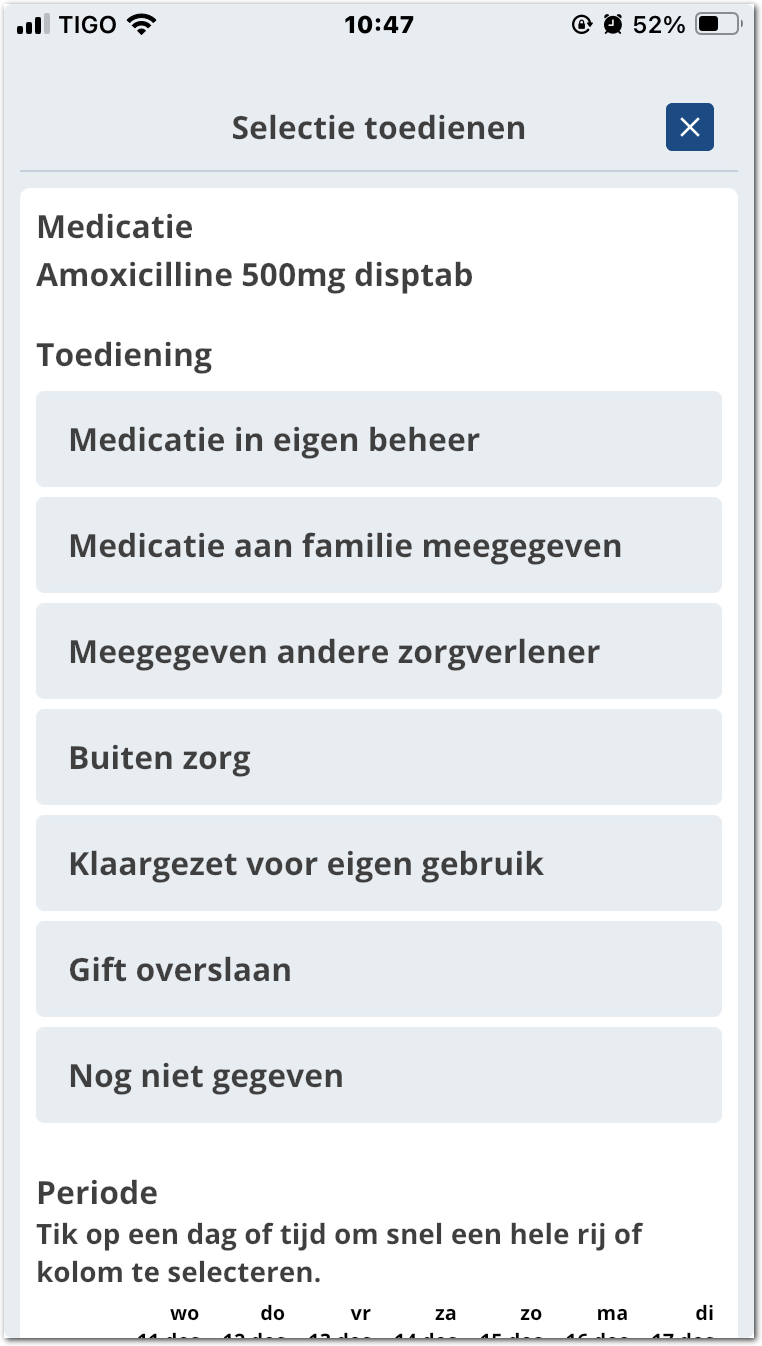Choose the 'Buiten zorg' option
The image size is (762, 1346).
coord(380,756)
